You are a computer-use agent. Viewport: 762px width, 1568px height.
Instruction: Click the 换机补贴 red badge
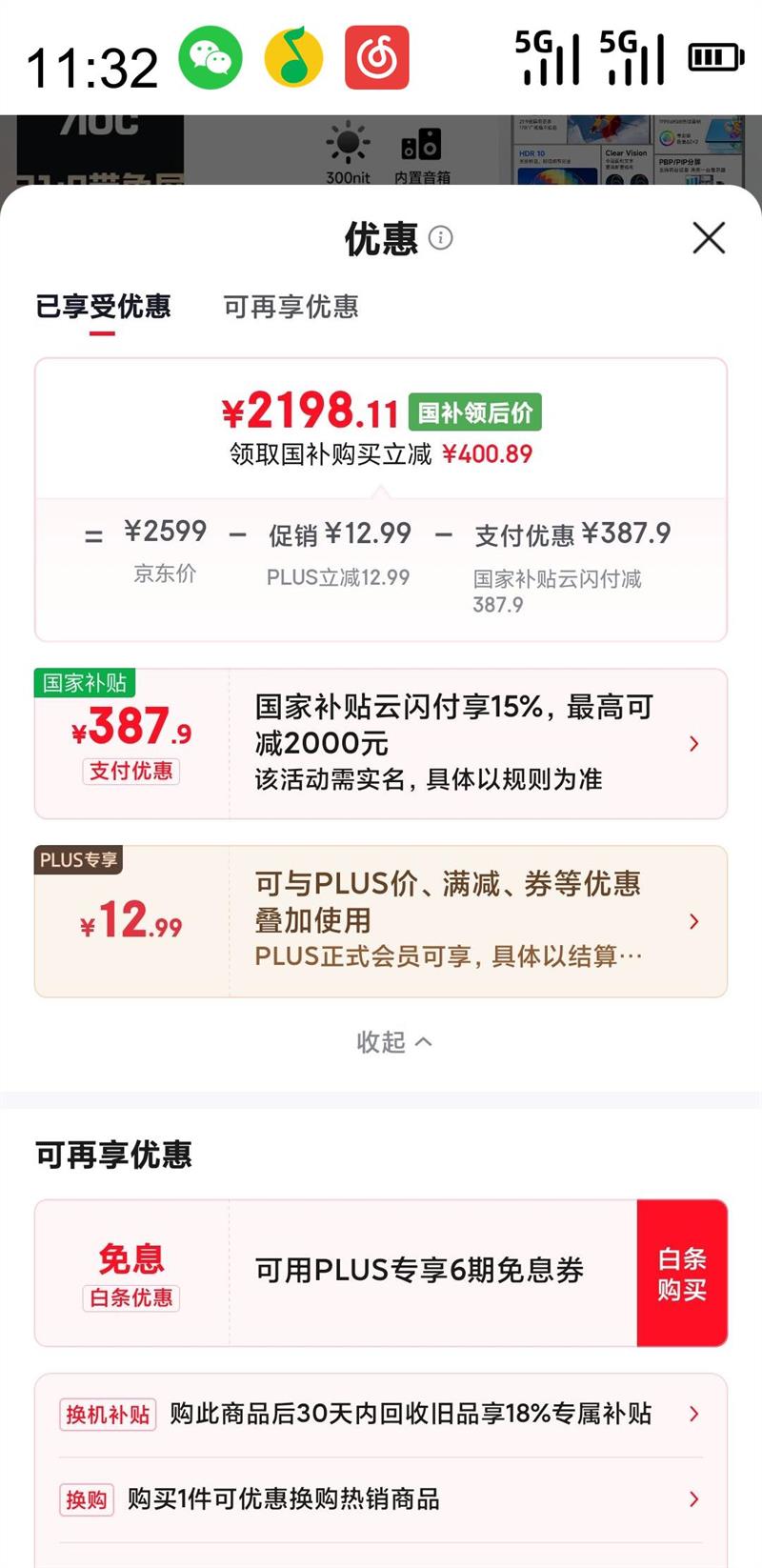(107, 1415)
